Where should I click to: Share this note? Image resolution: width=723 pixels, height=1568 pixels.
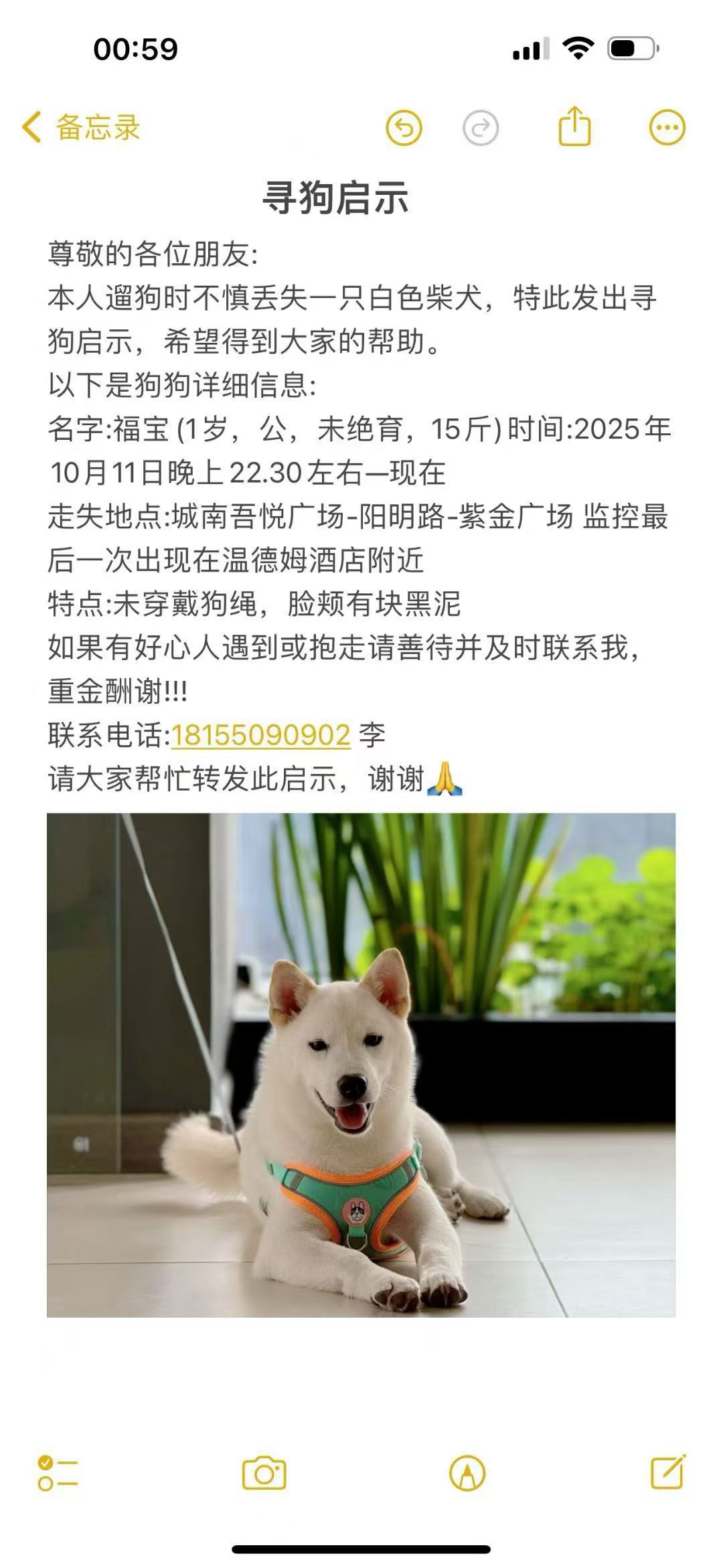pyautogui.click(x=574, y=126)
